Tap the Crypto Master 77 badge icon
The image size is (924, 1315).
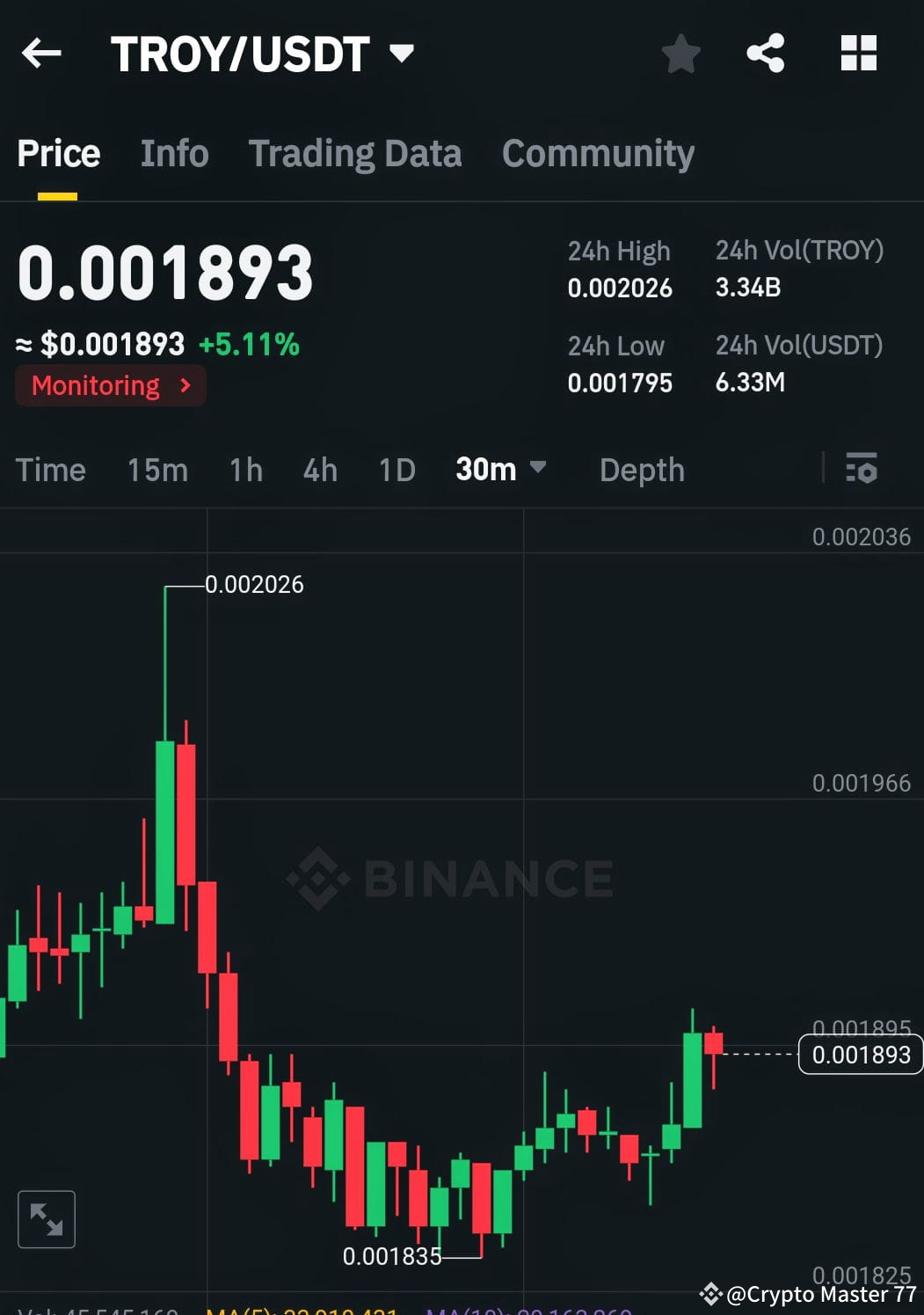point(709,1293)
